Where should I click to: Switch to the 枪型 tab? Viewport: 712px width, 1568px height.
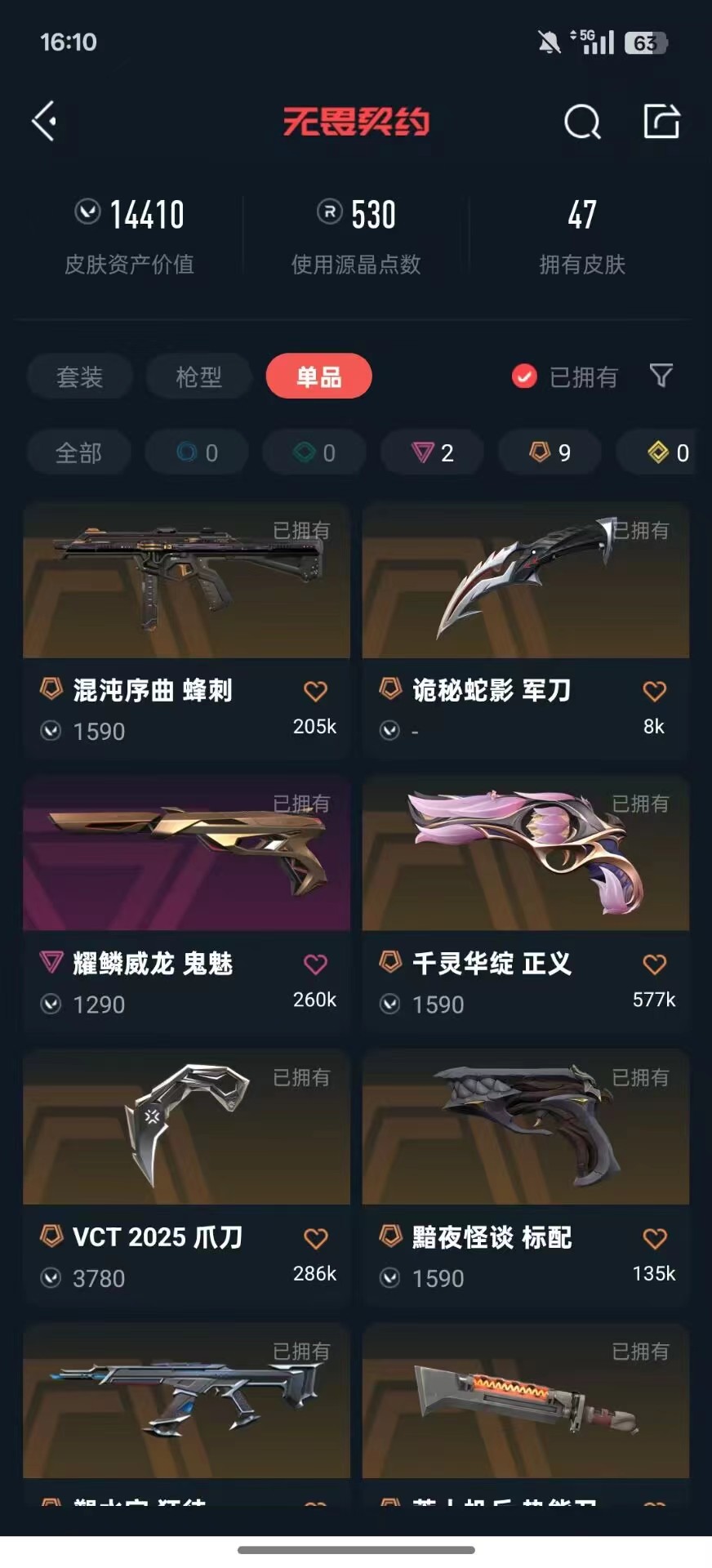coord(198,376)
